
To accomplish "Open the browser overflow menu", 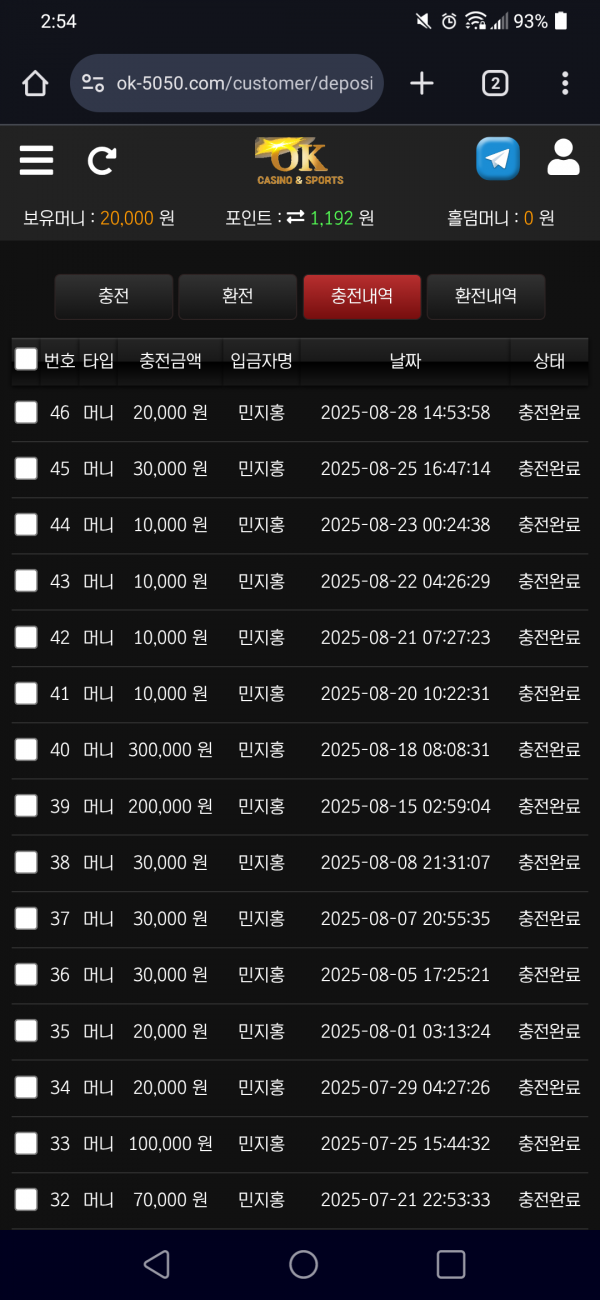I will click(565, 83).
